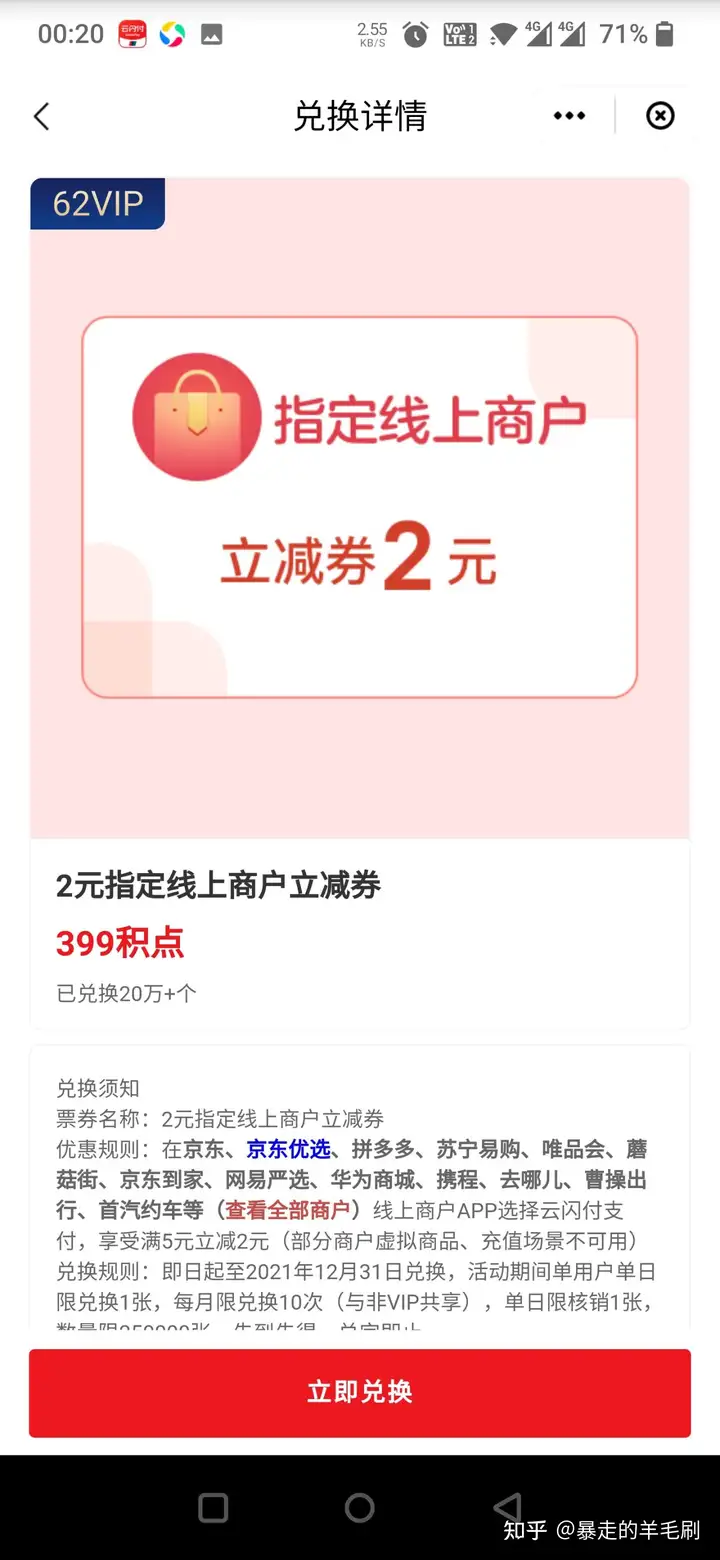
Task: Tap the 立即兑换 button
Action: tap(360, 1392)
